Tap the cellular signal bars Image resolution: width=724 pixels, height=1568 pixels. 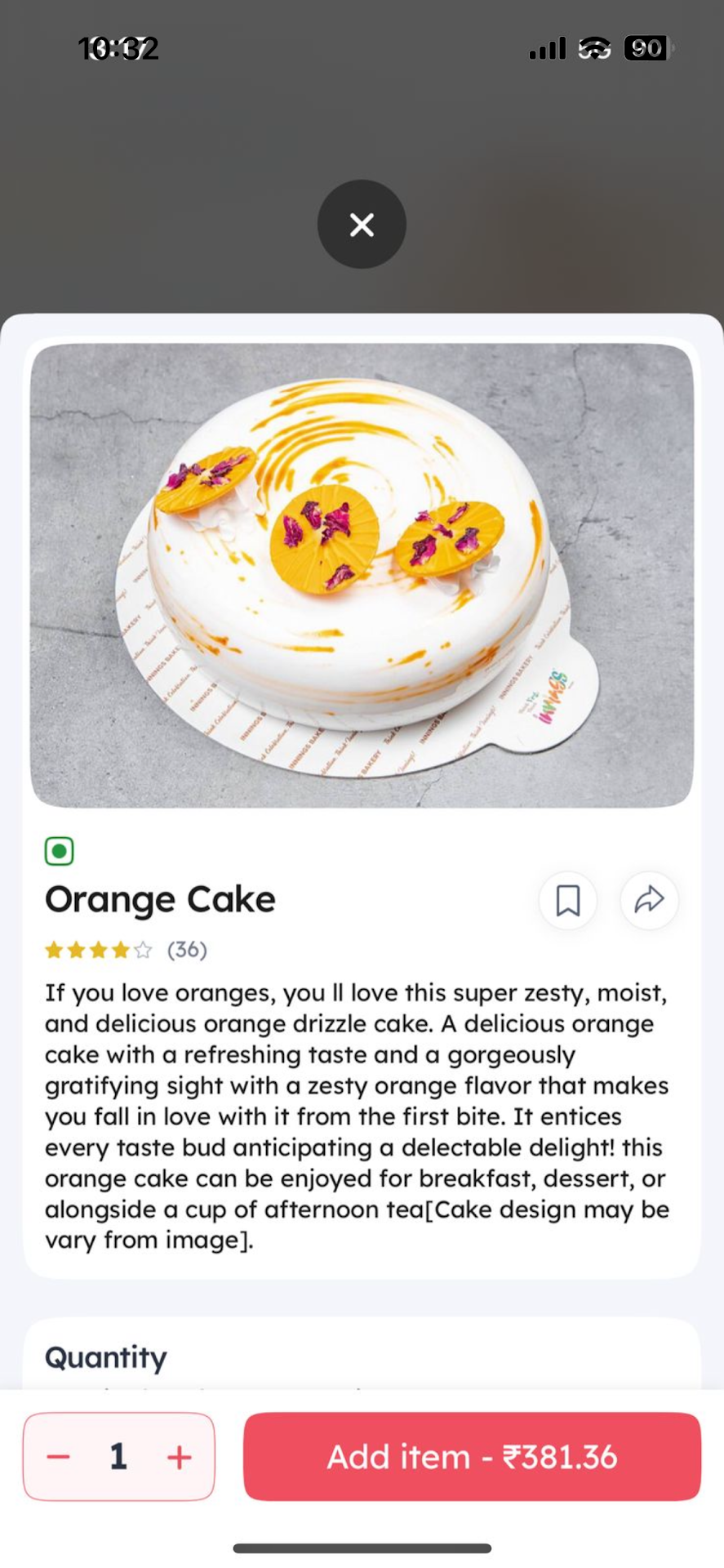tap(548, 47)
